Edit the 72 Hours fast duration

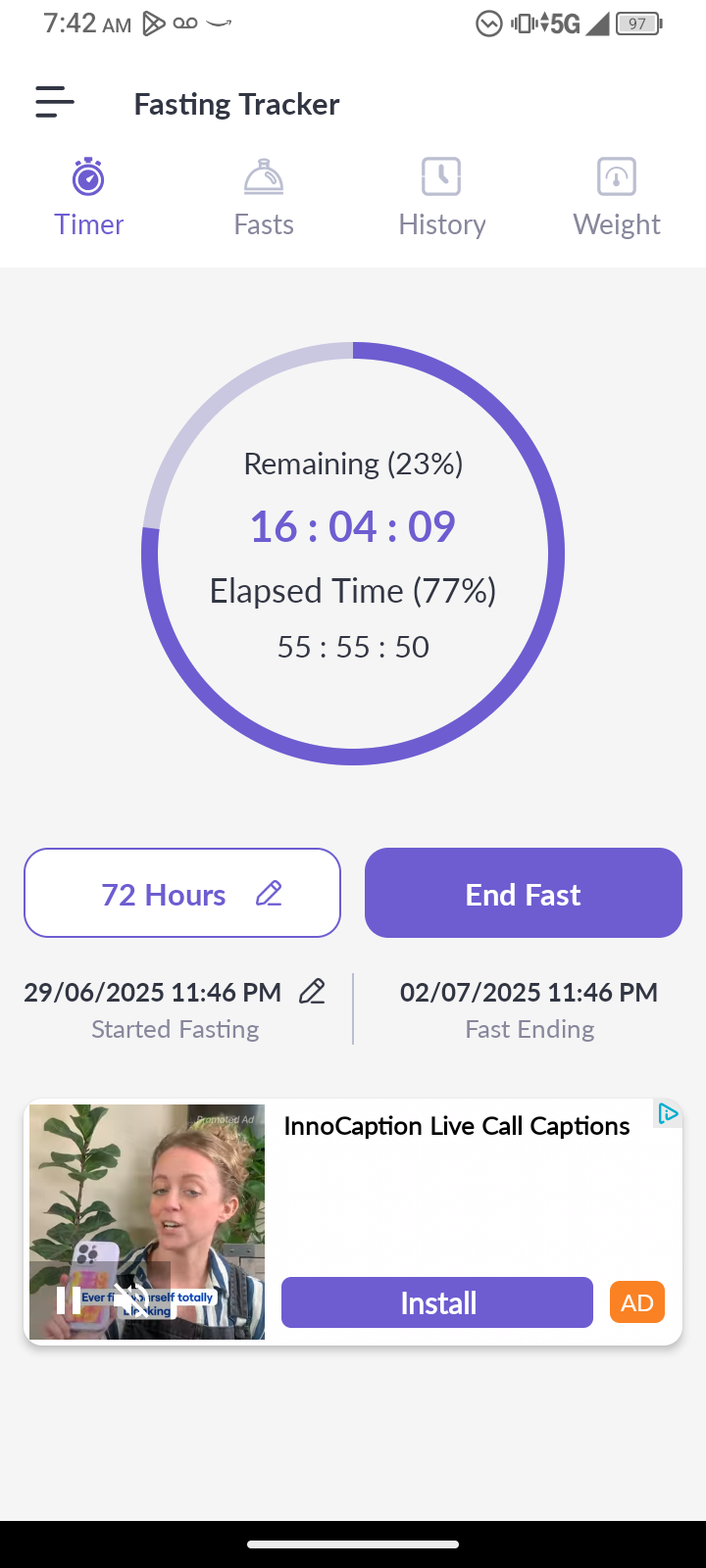182,893
